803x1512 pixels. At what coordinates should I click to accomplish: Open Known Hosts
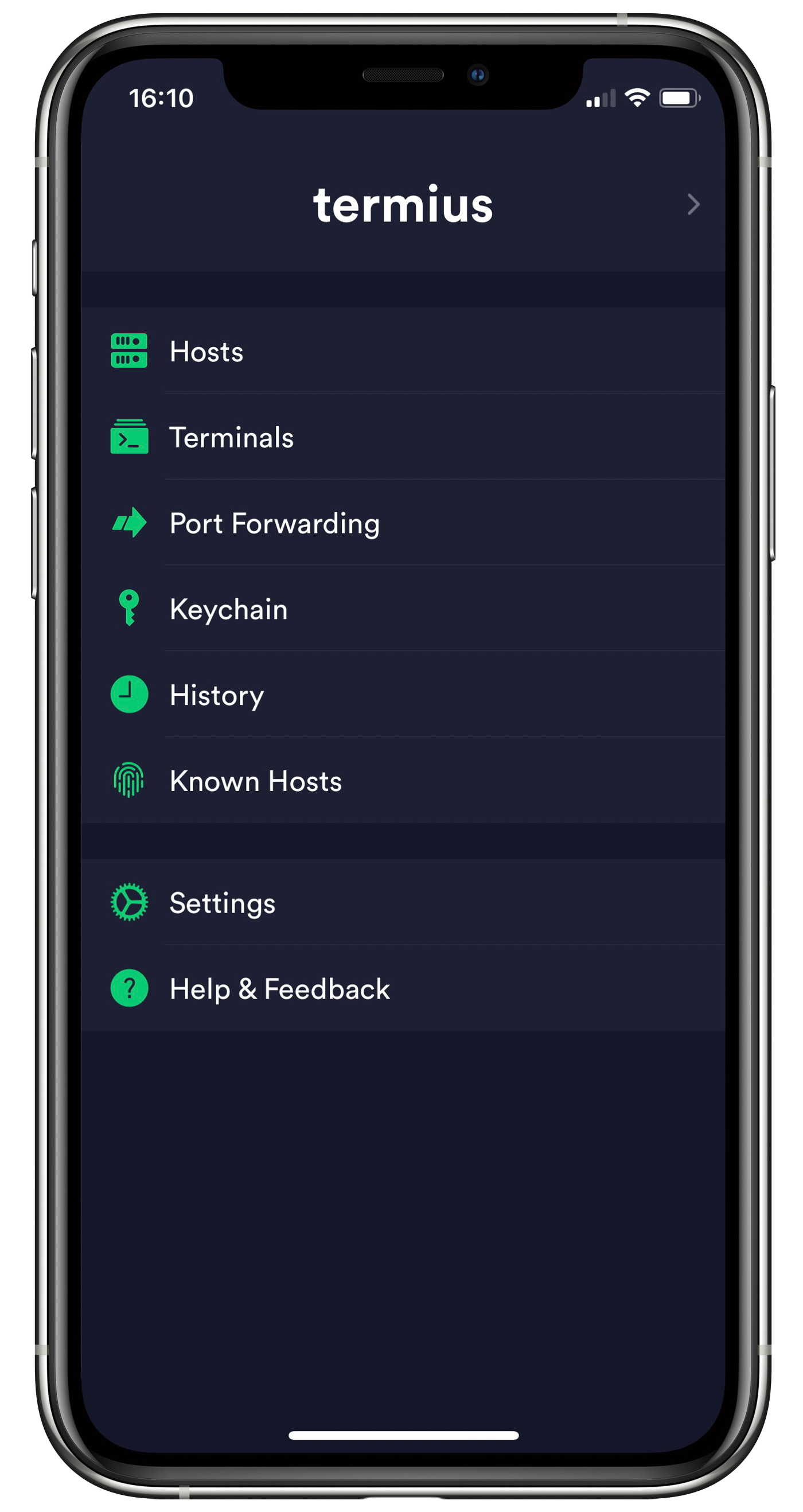pyautogui.click(x=403, y=780)
